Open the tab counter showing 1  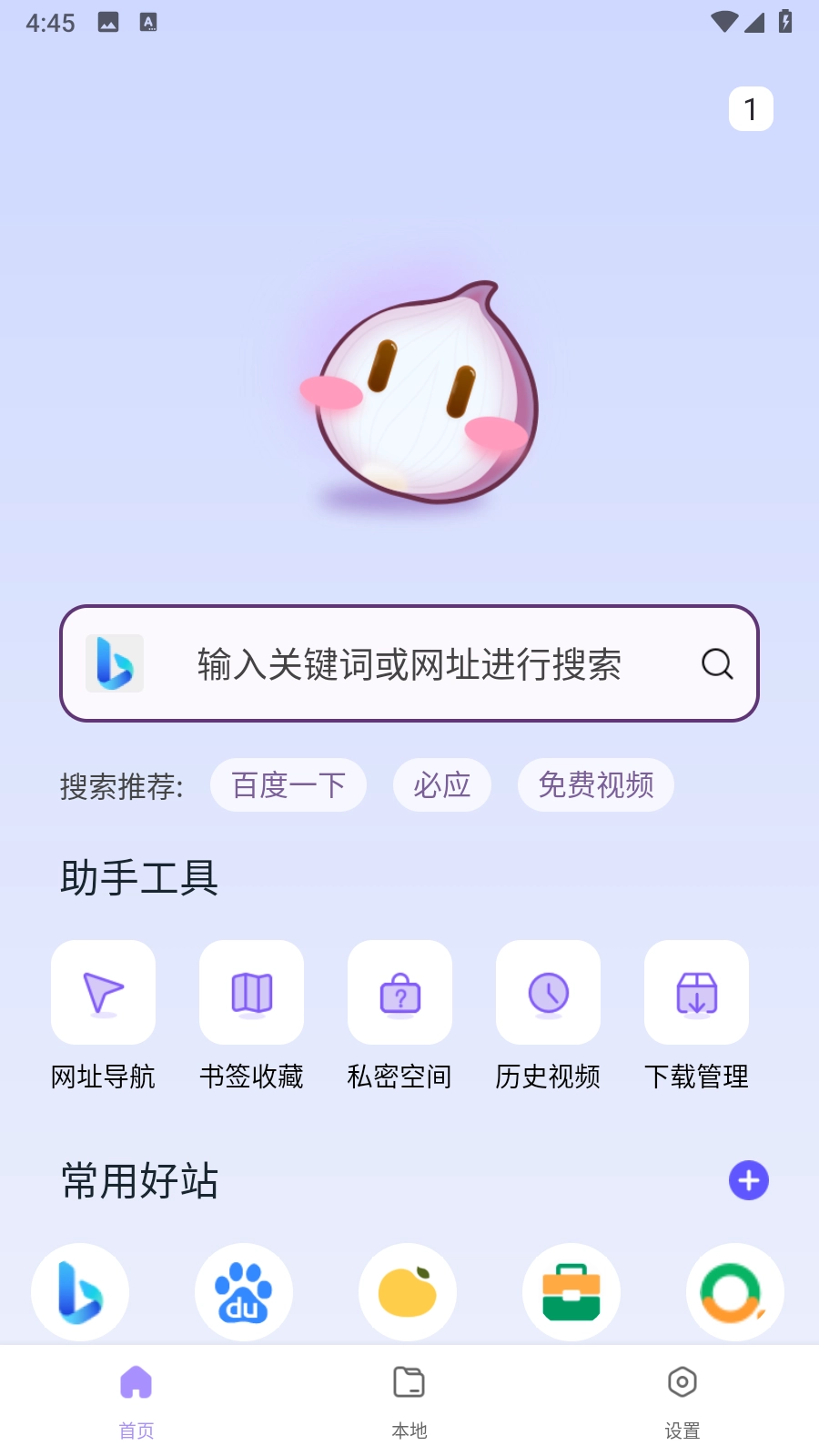[751, 108]
